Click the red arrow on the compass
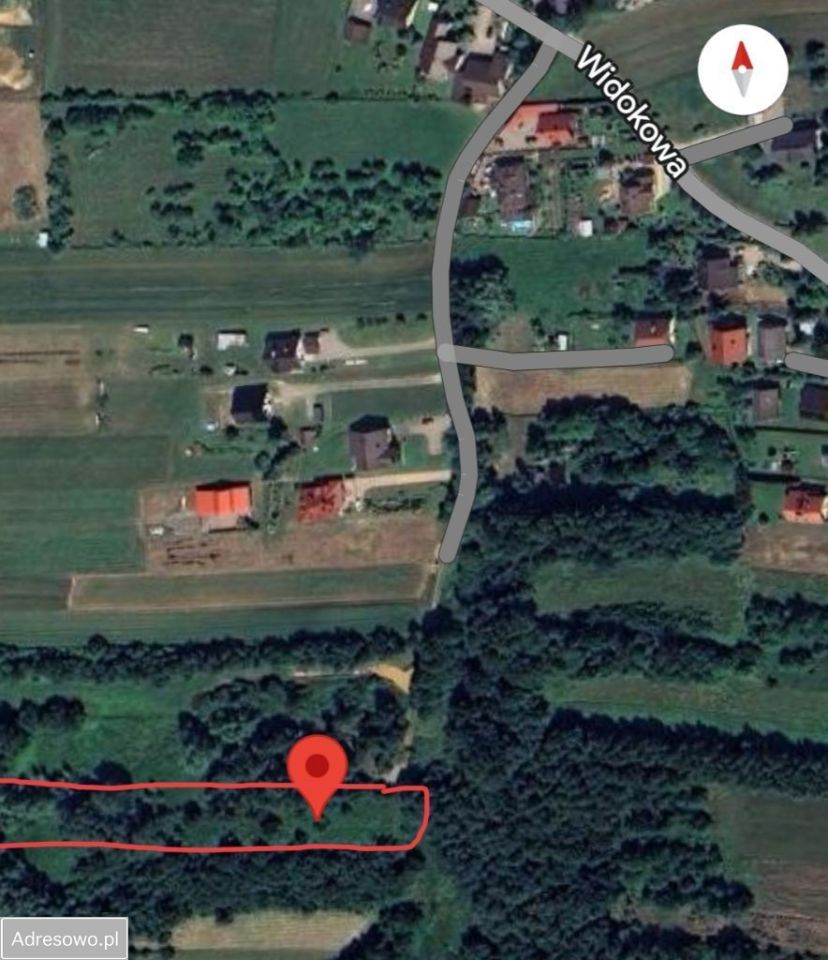 click(x=740, y=55)
